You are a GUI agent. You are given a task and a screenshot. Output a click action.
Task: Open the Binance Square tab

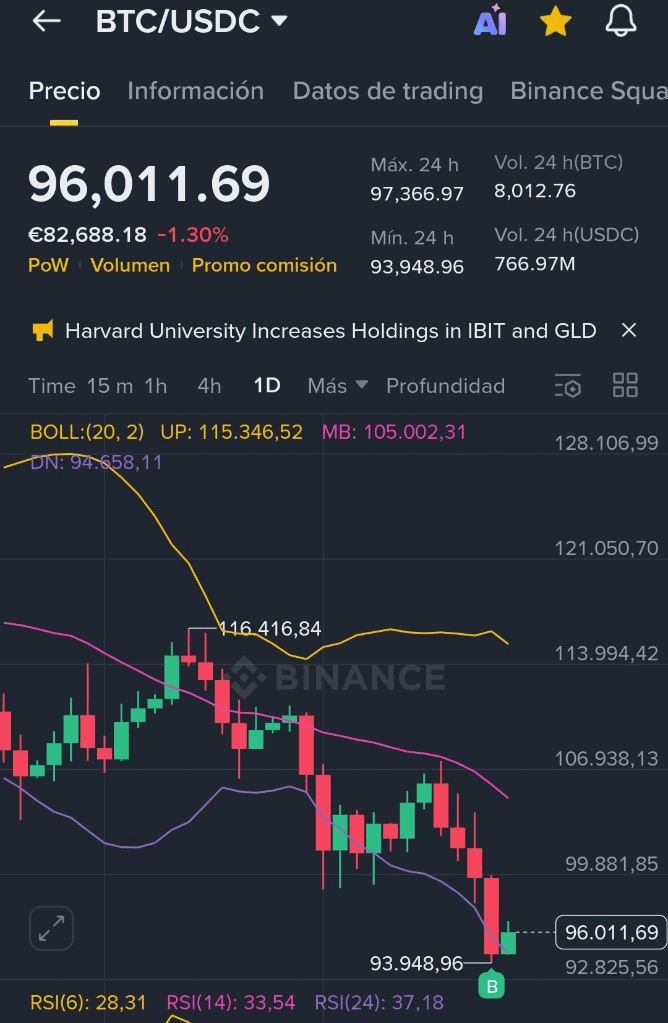(x=588, y=91)
